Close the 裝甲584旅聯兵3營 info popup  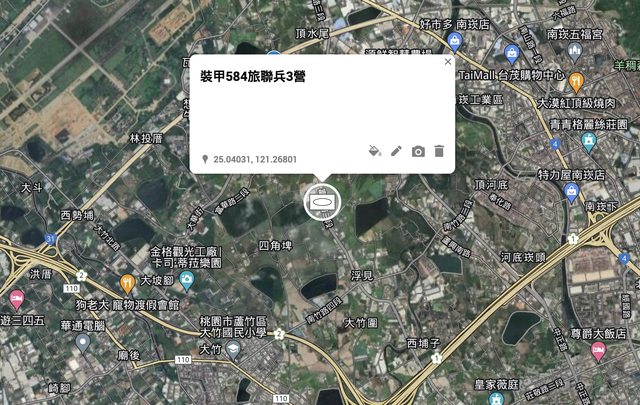pyautogui.click(x=447, y=62)
